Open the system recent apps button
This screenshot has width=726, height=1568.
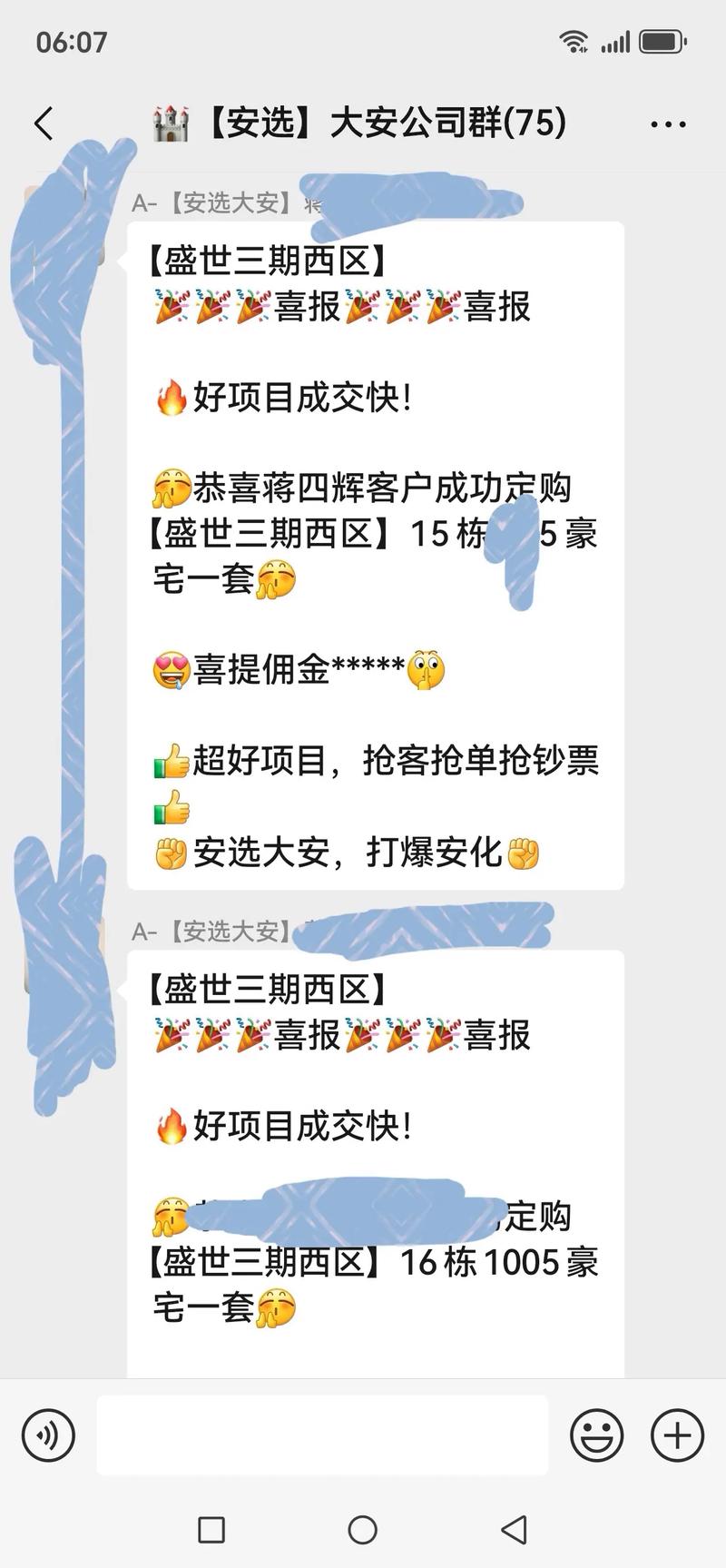pos(211,1530)
